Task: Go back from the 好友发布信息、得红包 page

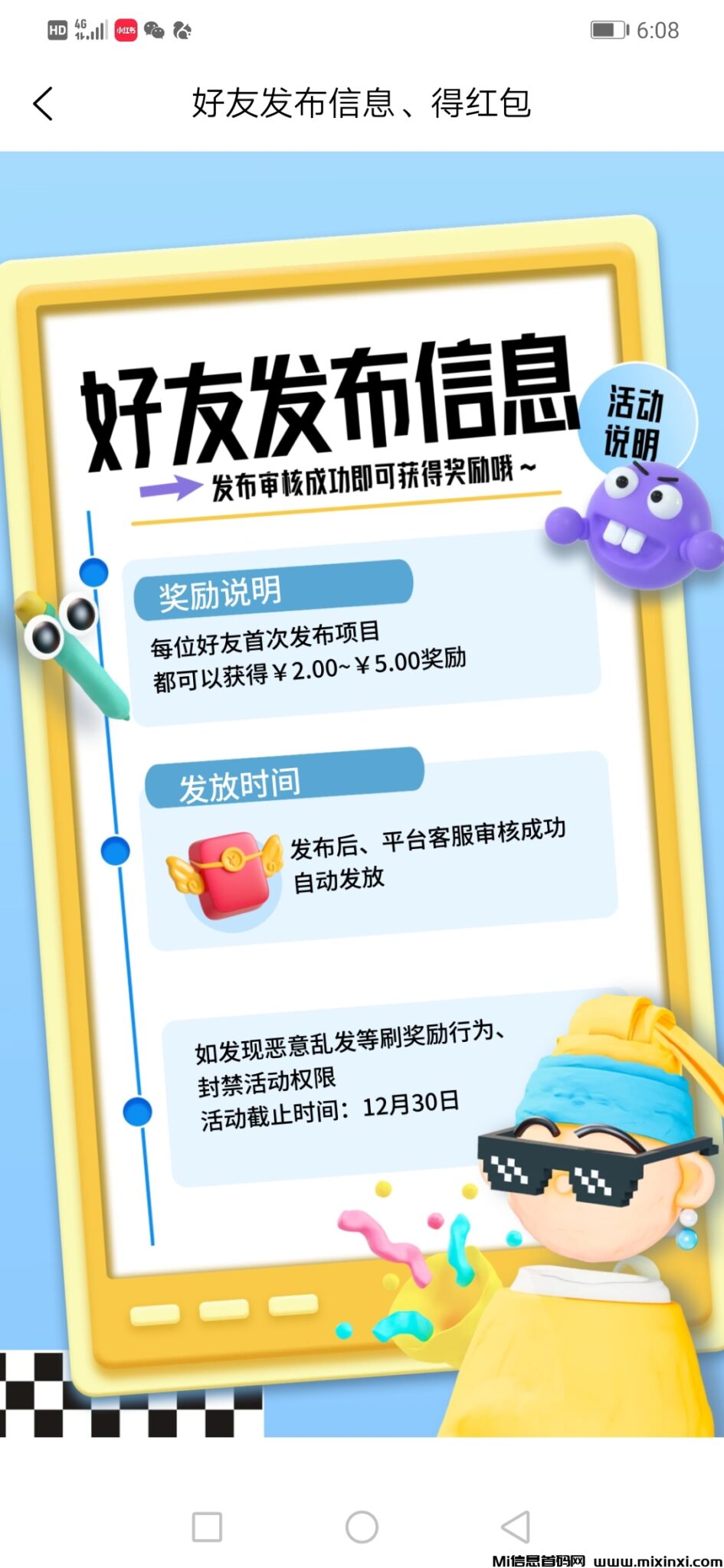Action: [44, 103]
